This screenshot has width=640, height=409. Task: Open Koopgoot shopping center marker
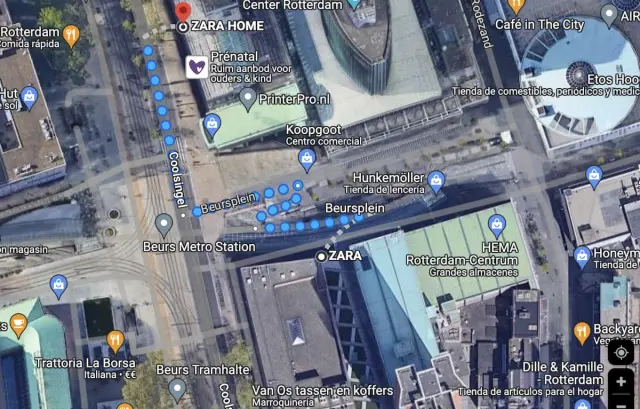[x=307, y=158]
